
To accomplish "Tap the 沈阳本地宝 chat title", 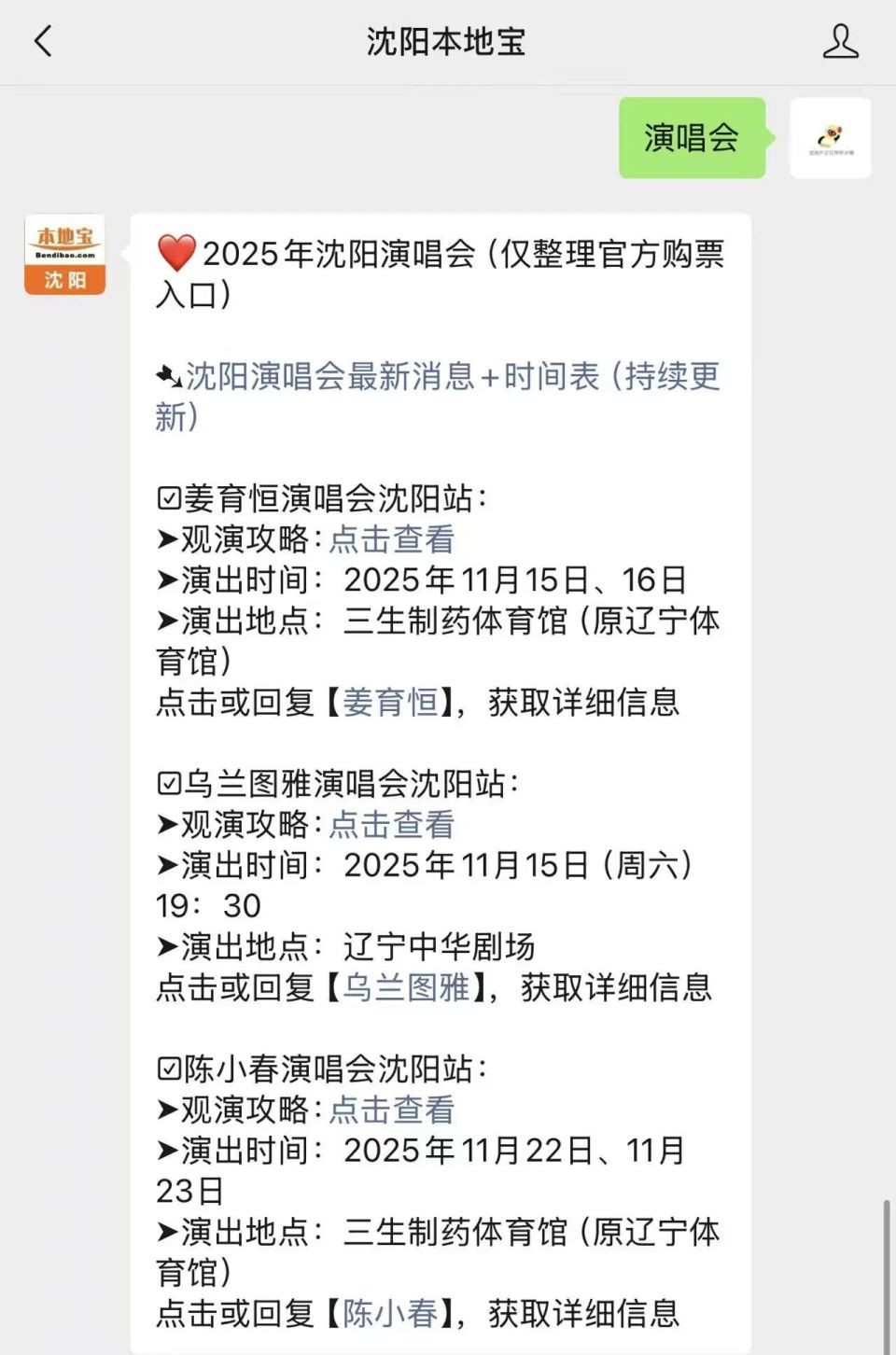I will point(447,41).
